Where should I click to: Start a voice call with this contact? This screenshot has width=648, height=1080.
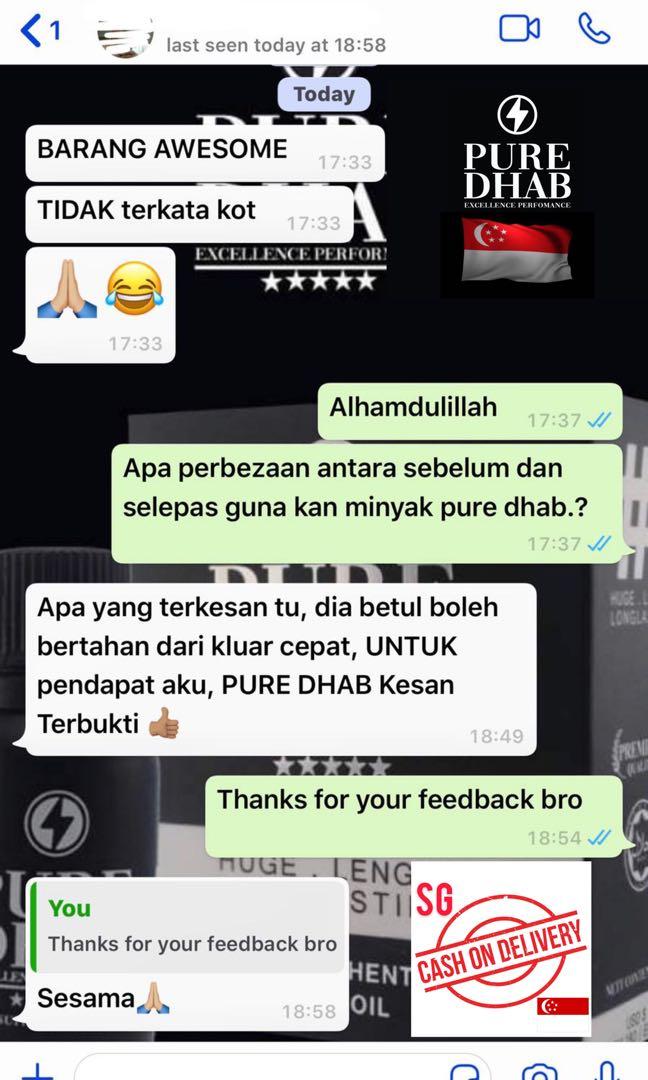[x=595, y=29]
